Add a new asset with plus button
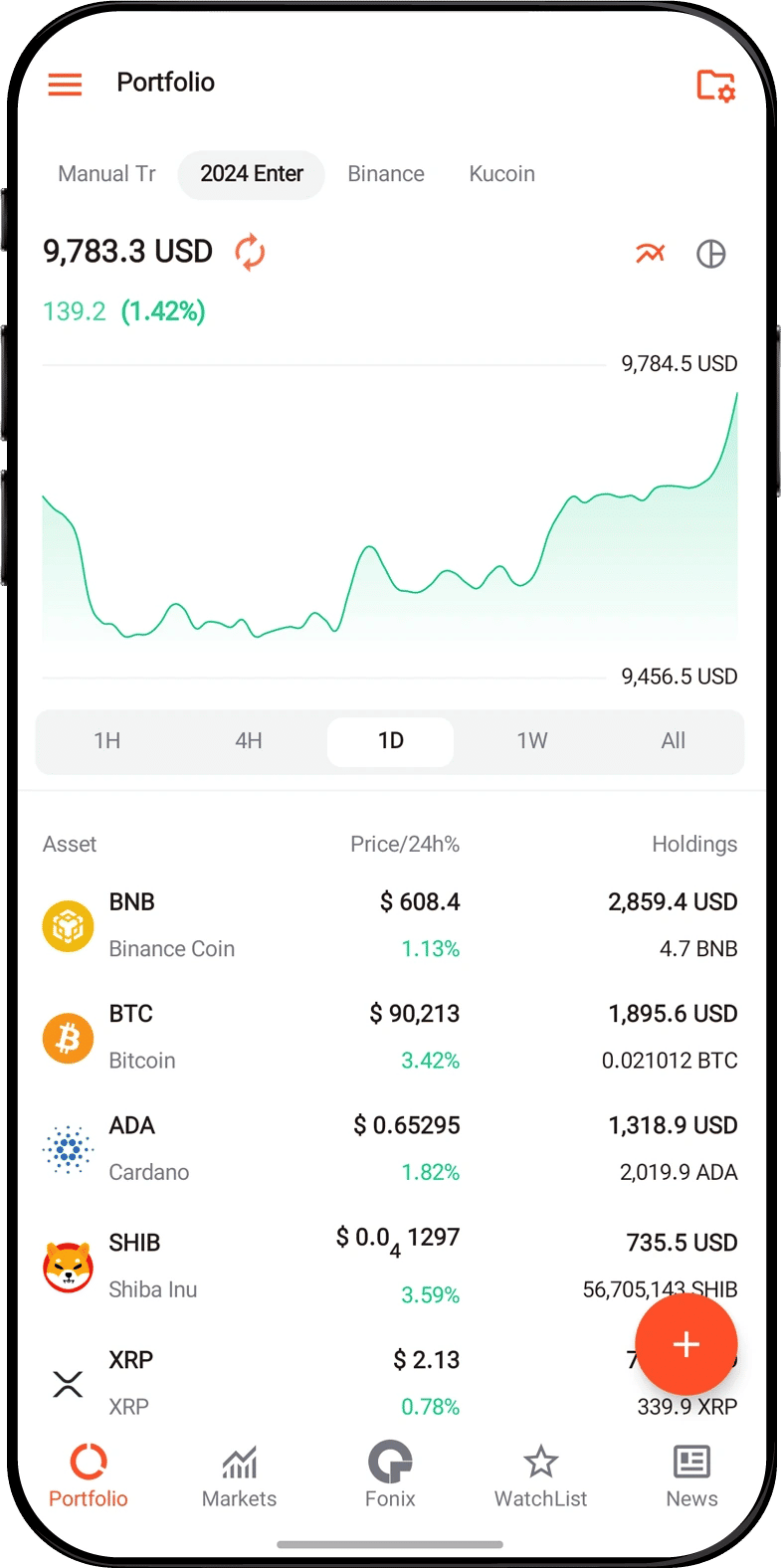 (x=686, y=1345)
